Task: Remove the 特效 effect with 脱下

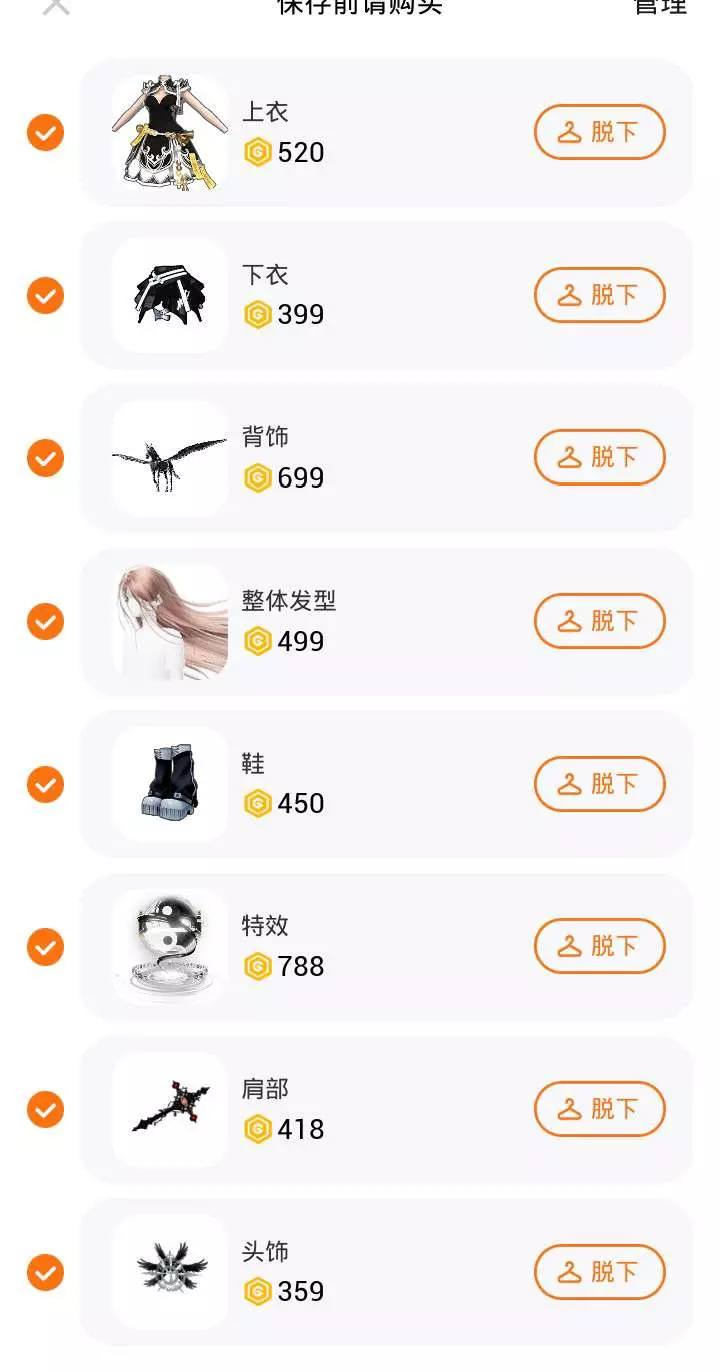Action: point(599,946)
